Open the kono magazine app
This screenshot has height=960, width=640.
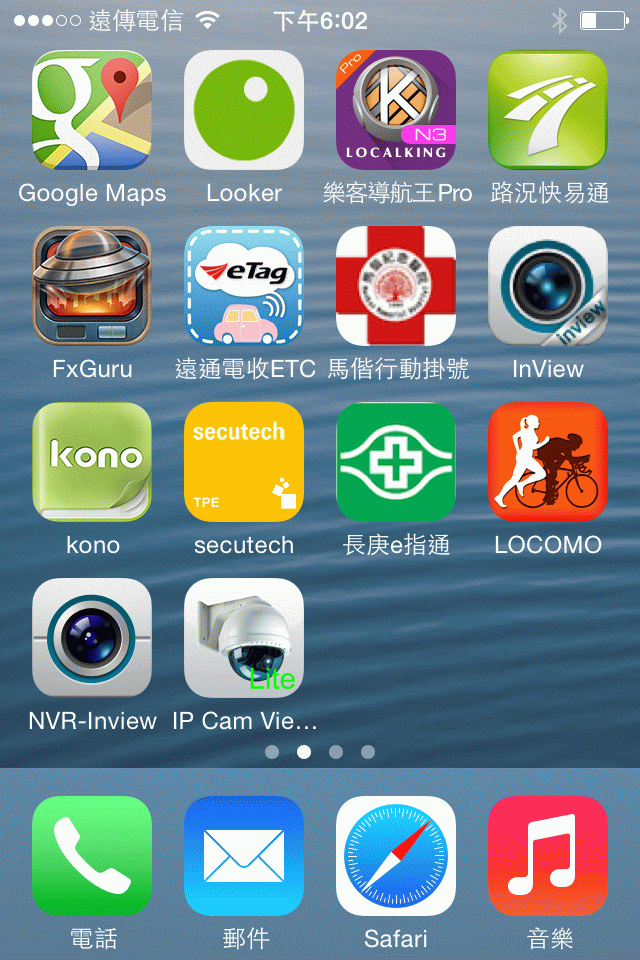(x=92, y=462)
